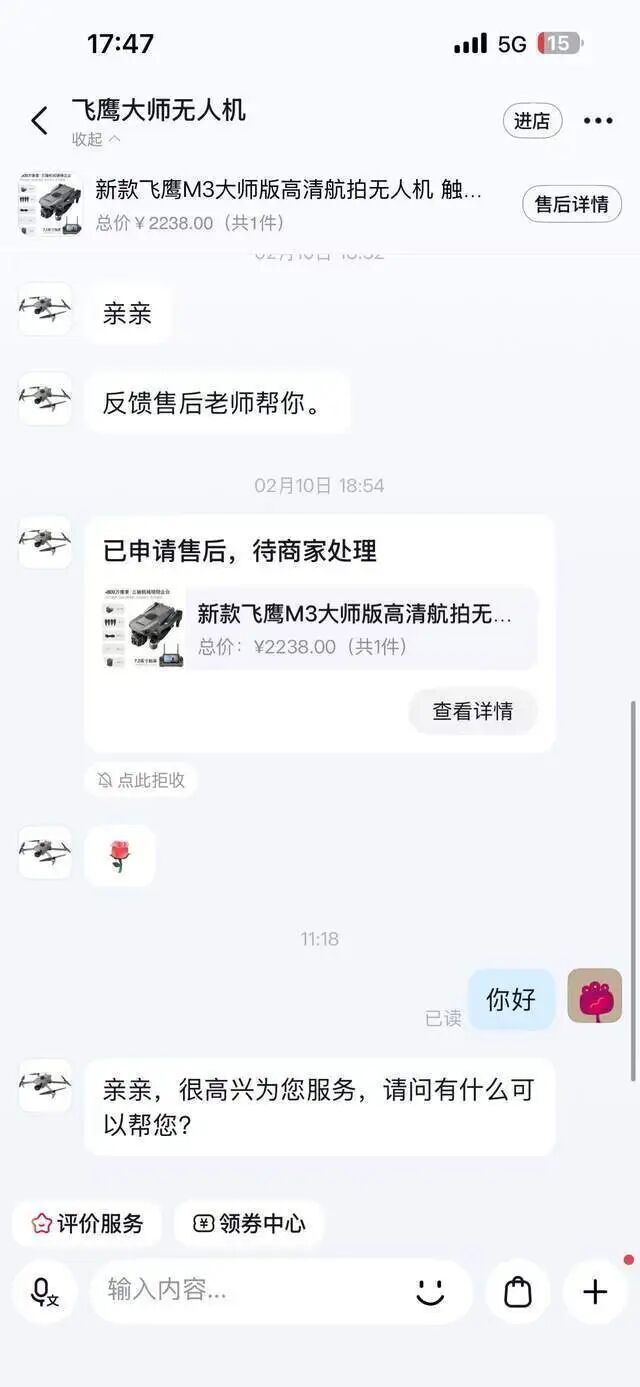This screenshot has width=640, height=1387.
Task: Open the emoji picker smiley
Action: pos(431,1291)
